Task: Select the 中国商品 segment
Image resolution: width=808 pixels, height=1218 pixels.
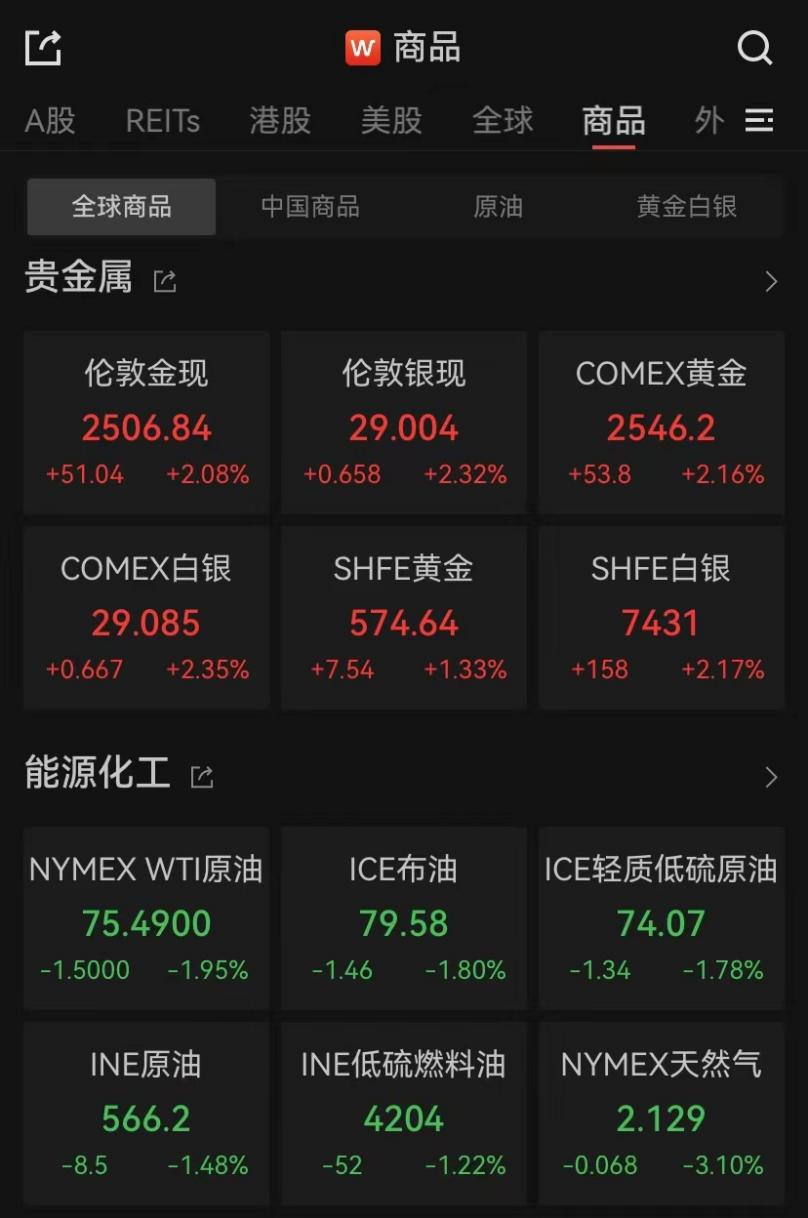Action: [x=310, y=207]
